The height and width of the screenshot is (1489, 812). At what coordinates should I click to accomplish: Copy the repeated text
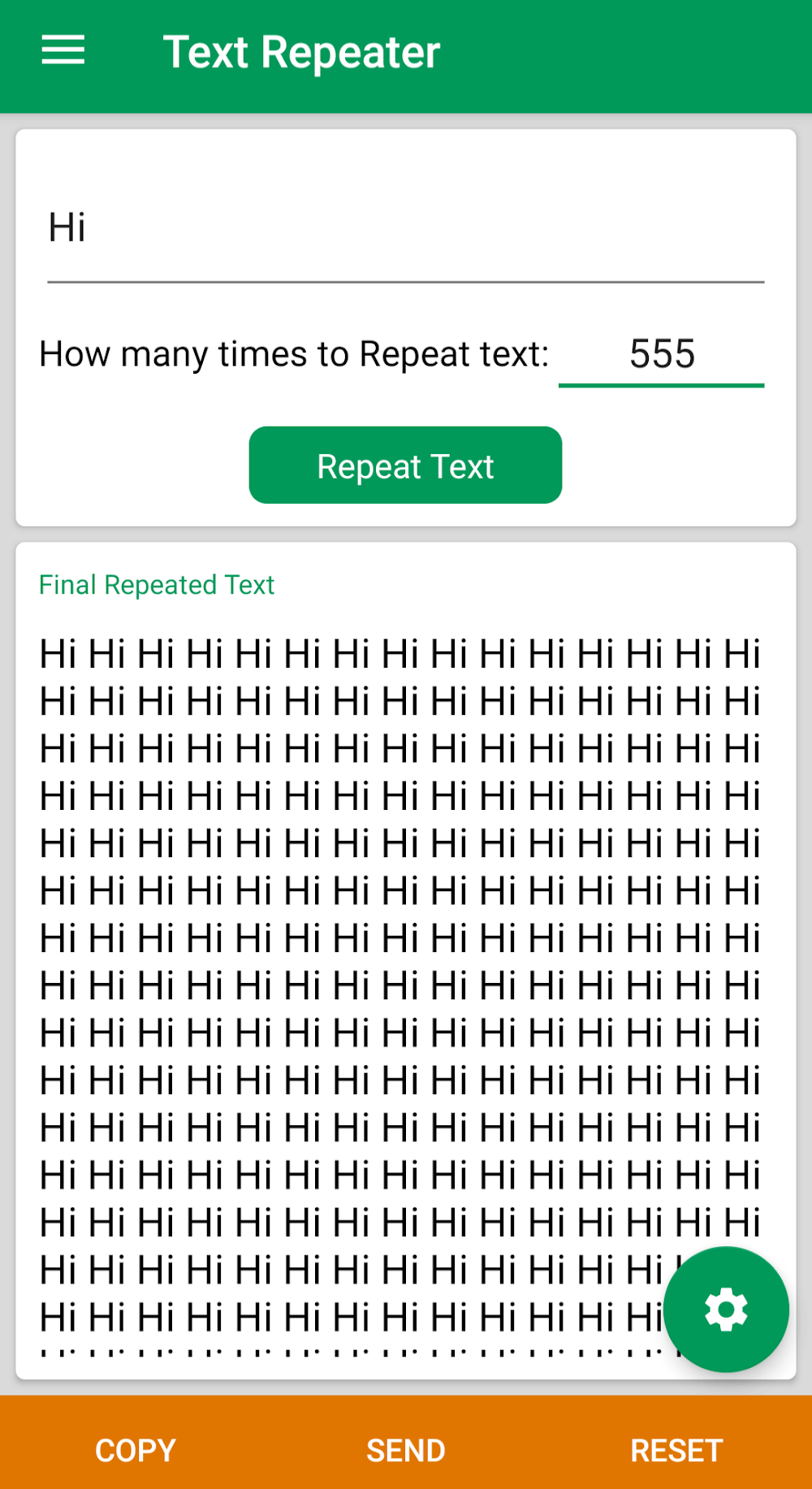click(x=136, y=1450)
